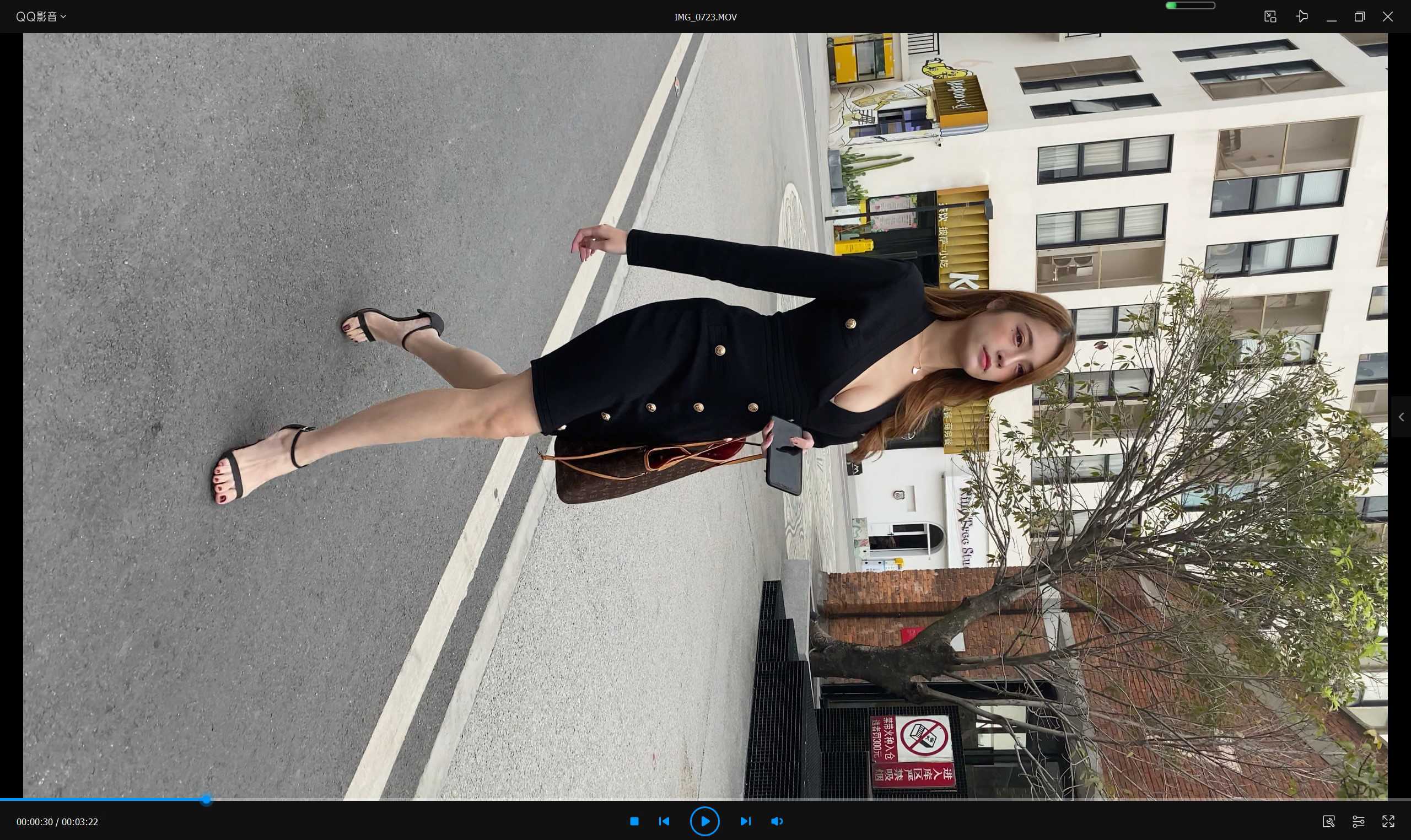1411x840 pixels.
Task: Play the video
Action: (704, 821)
